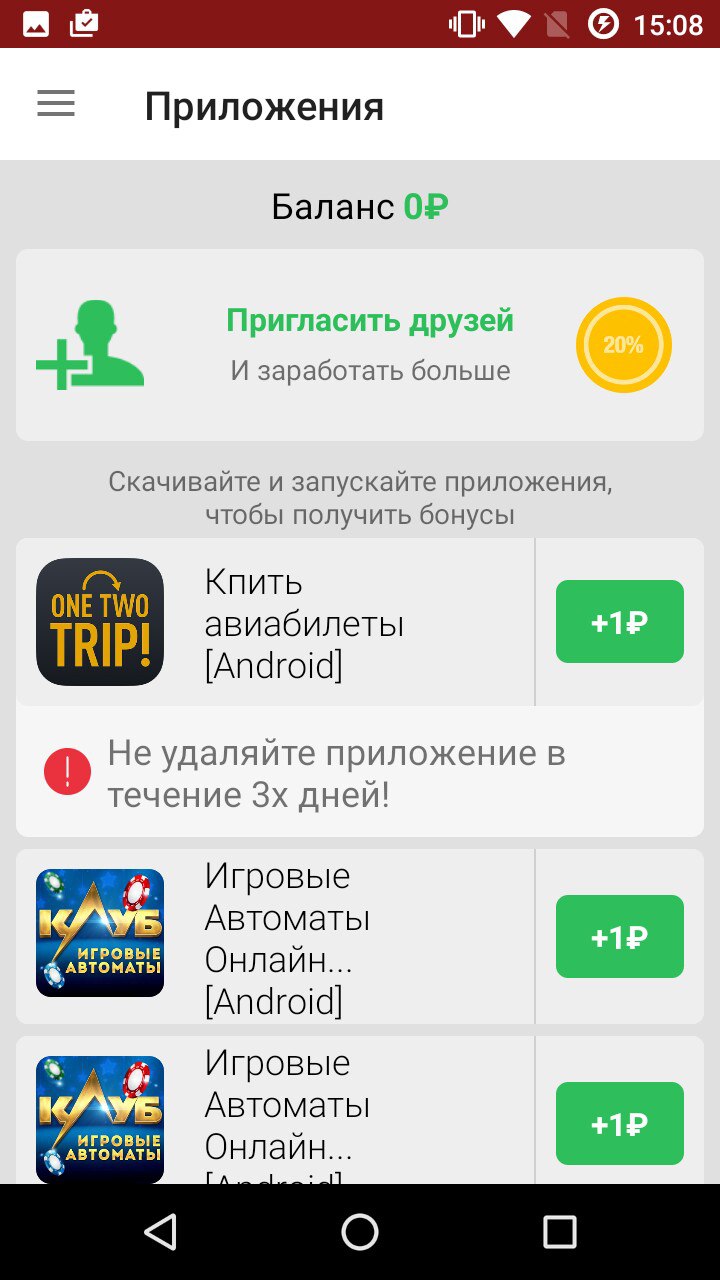Return to the home screen
This screenshot has width=720, height=1280.
(360, 1232)
